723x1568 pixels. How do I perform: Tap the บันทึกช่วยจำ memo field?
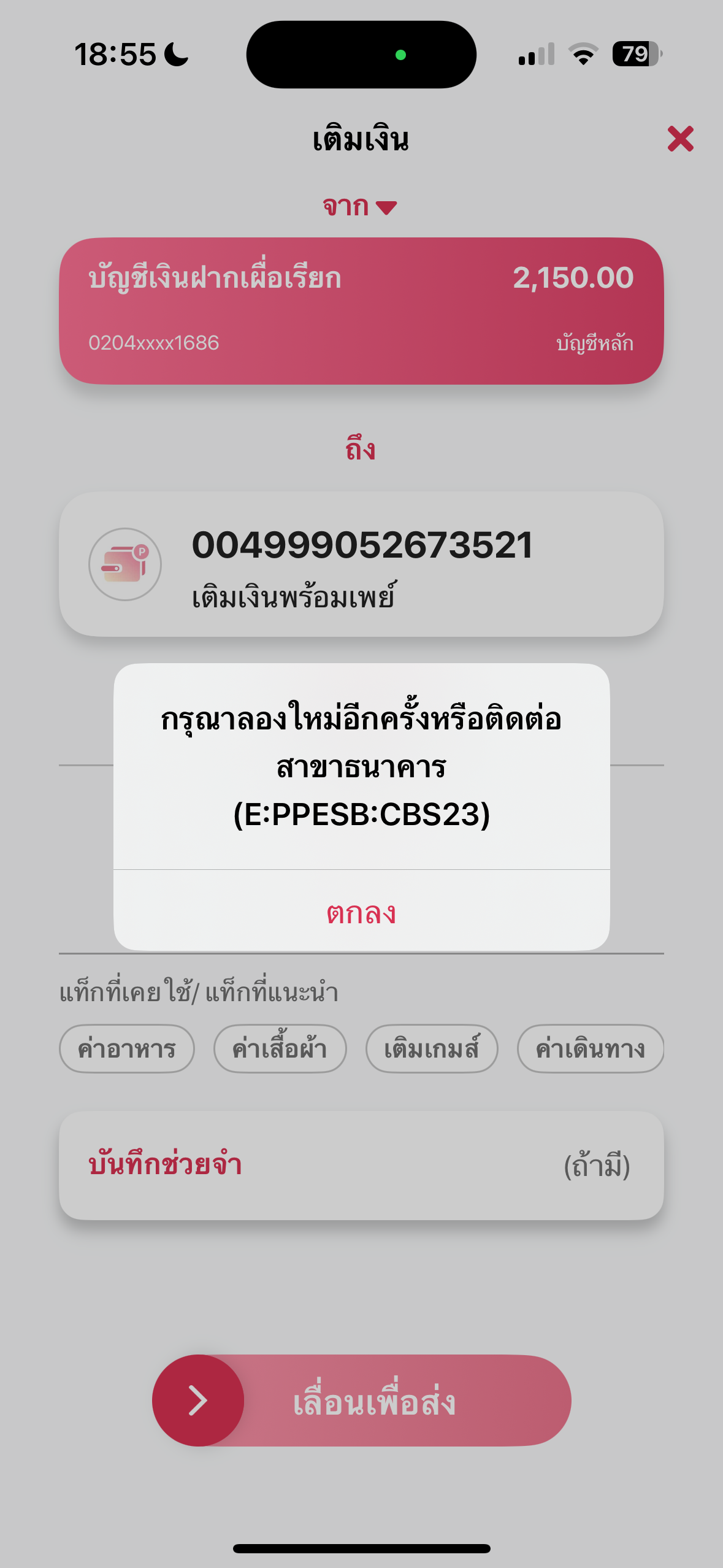[x=361, y=1165]
